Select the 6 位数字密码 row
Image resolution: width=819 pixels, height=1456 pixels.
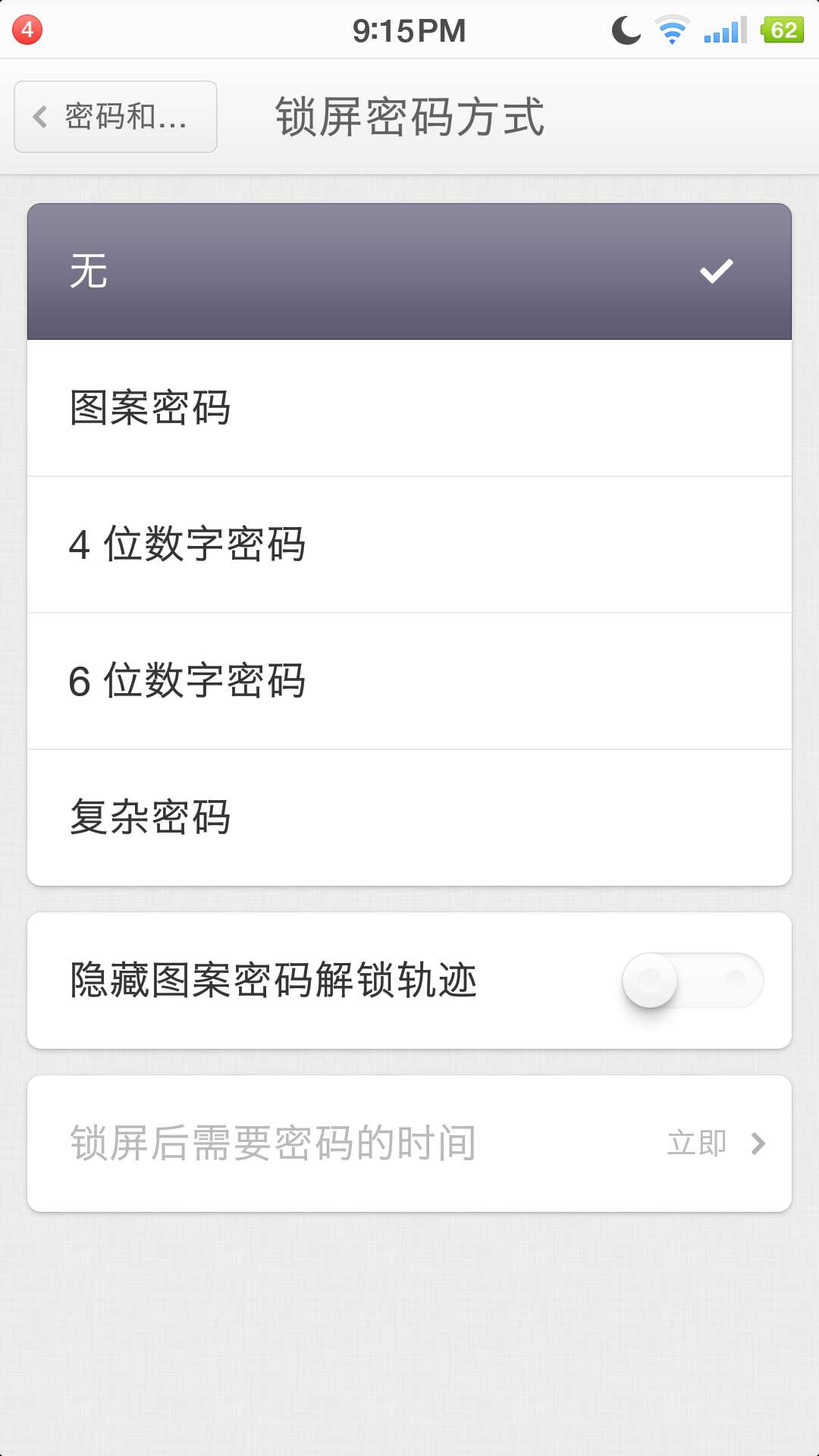point(409,679)
